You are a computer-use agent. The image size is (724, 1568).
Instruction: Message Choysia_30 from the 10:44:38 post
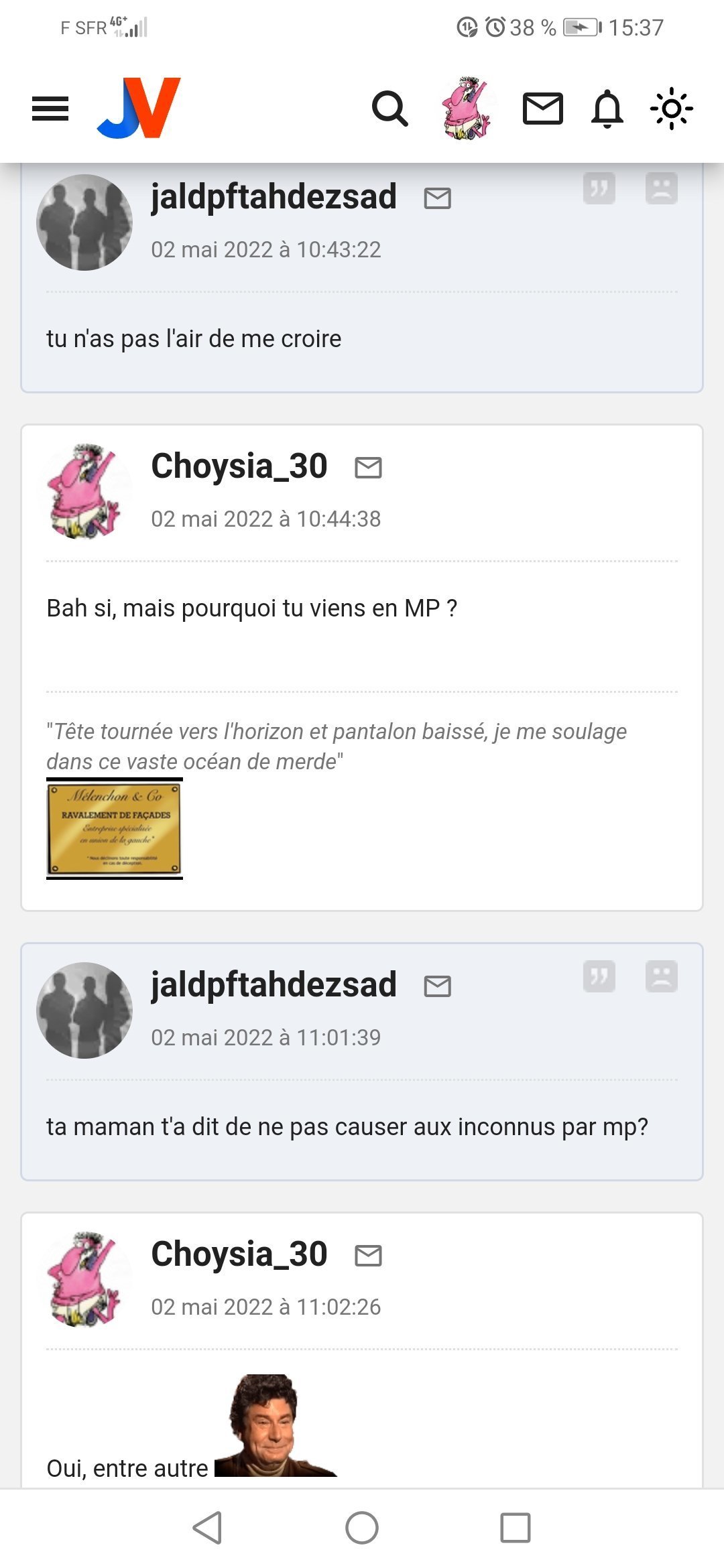click(x=368, y=468)
